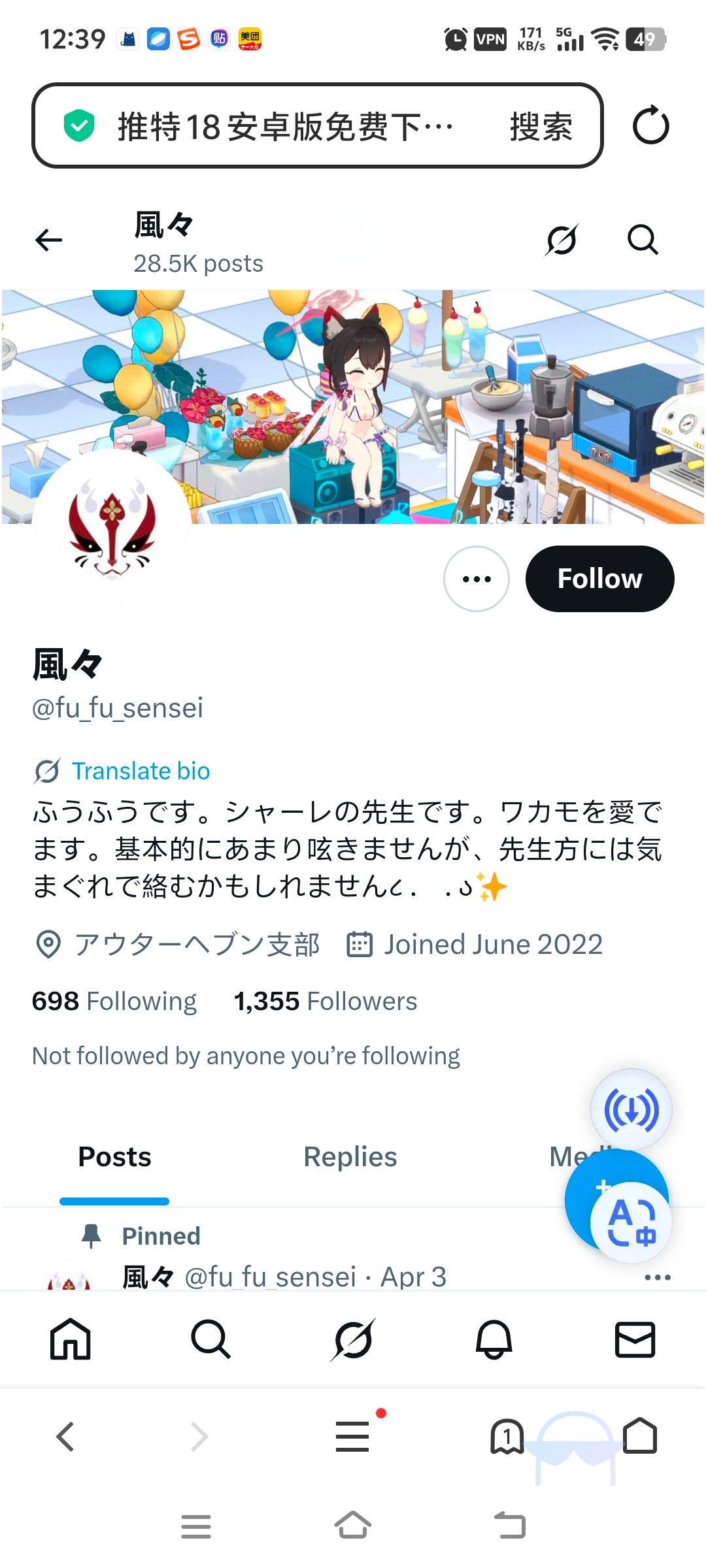Select the Posts tab
Screen dimensions: 706x1568
[x=114, y=1156]
